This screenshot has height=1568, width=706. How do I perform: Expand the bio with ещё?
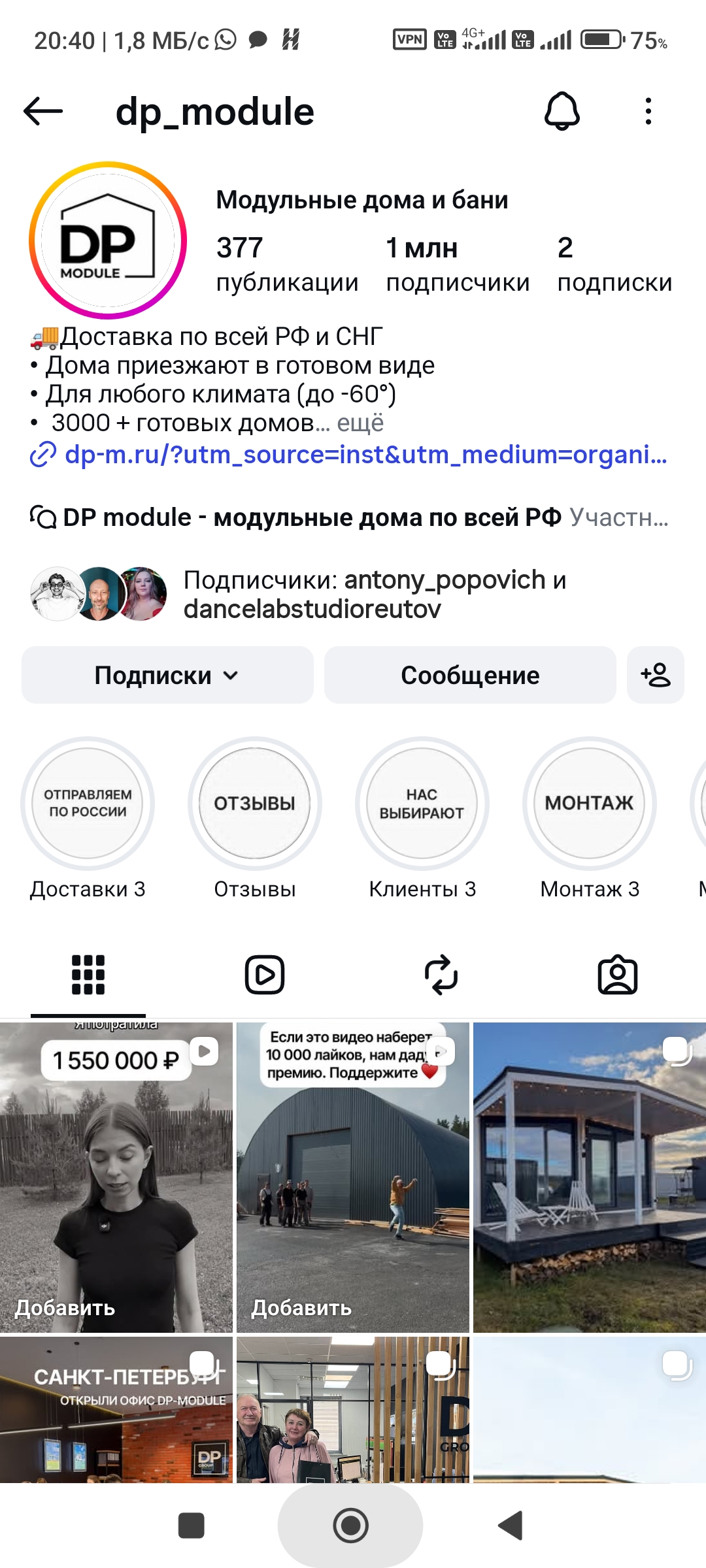[360, 423]
